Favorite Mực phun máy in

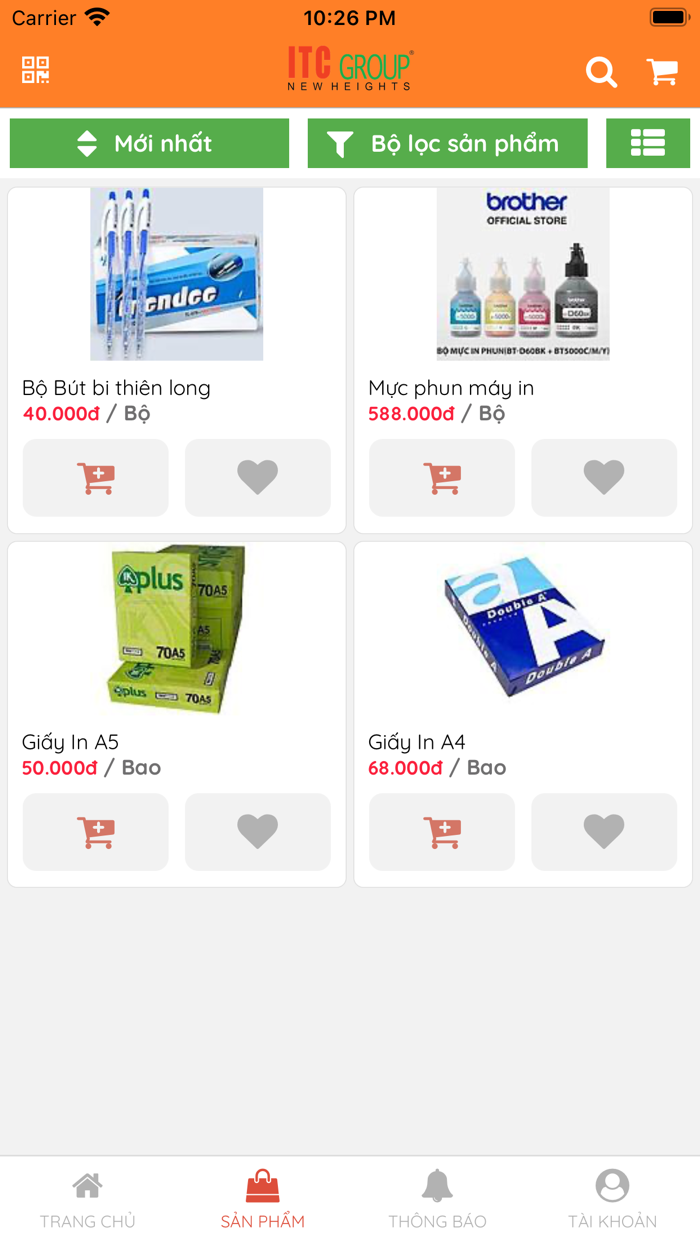[604, 478]
